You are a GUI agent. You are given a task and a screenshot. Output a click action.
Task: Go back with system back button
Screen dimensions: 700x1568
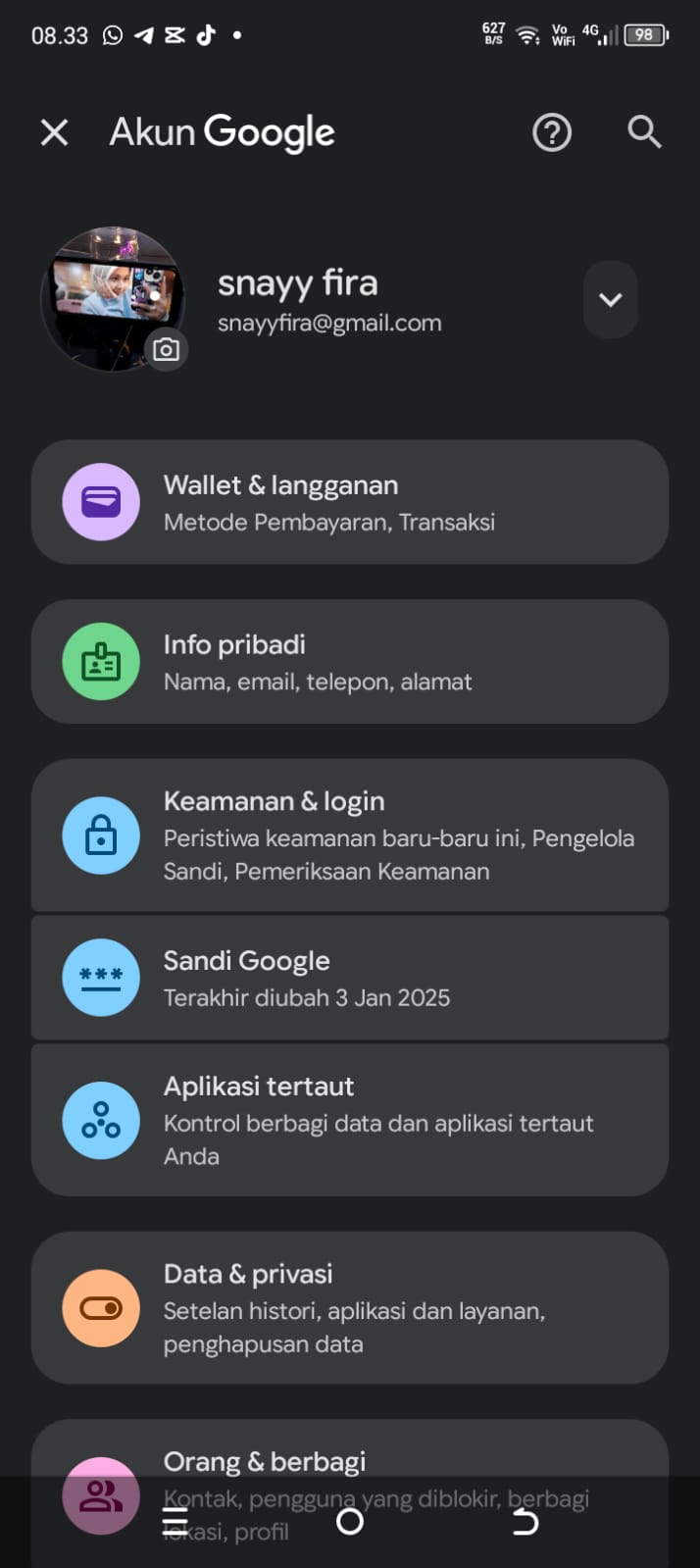(525, 1521)
